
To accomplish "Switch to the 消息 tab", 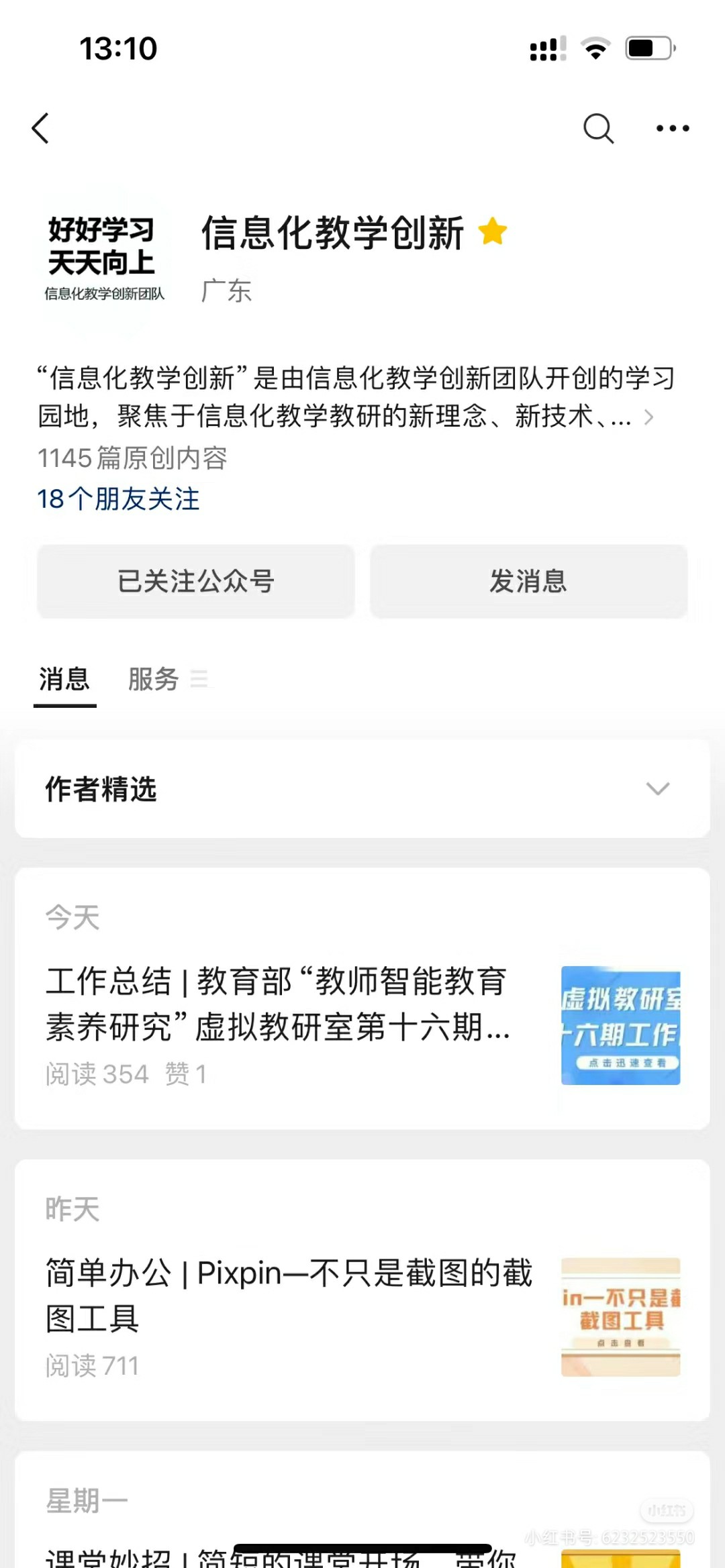I will (x=64, y=680).
